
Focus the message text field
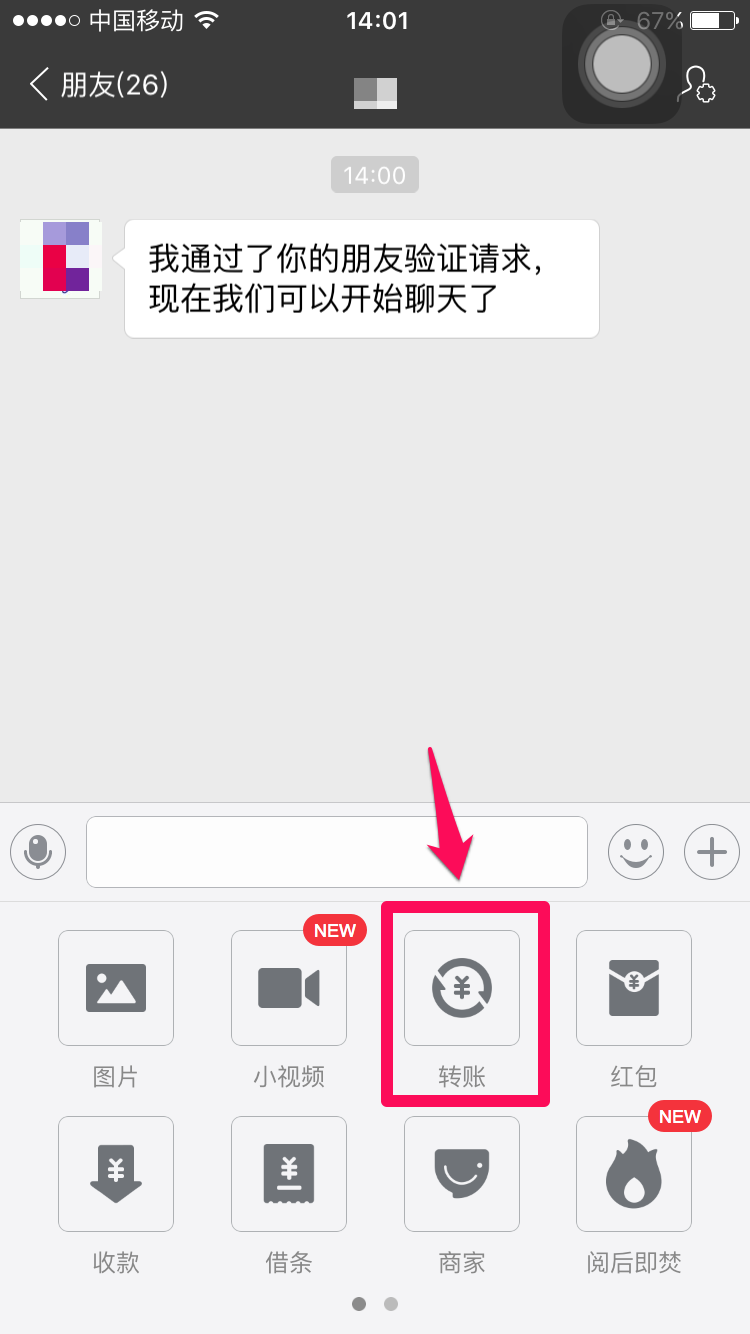pyautogui.click(x=336, y=852)
